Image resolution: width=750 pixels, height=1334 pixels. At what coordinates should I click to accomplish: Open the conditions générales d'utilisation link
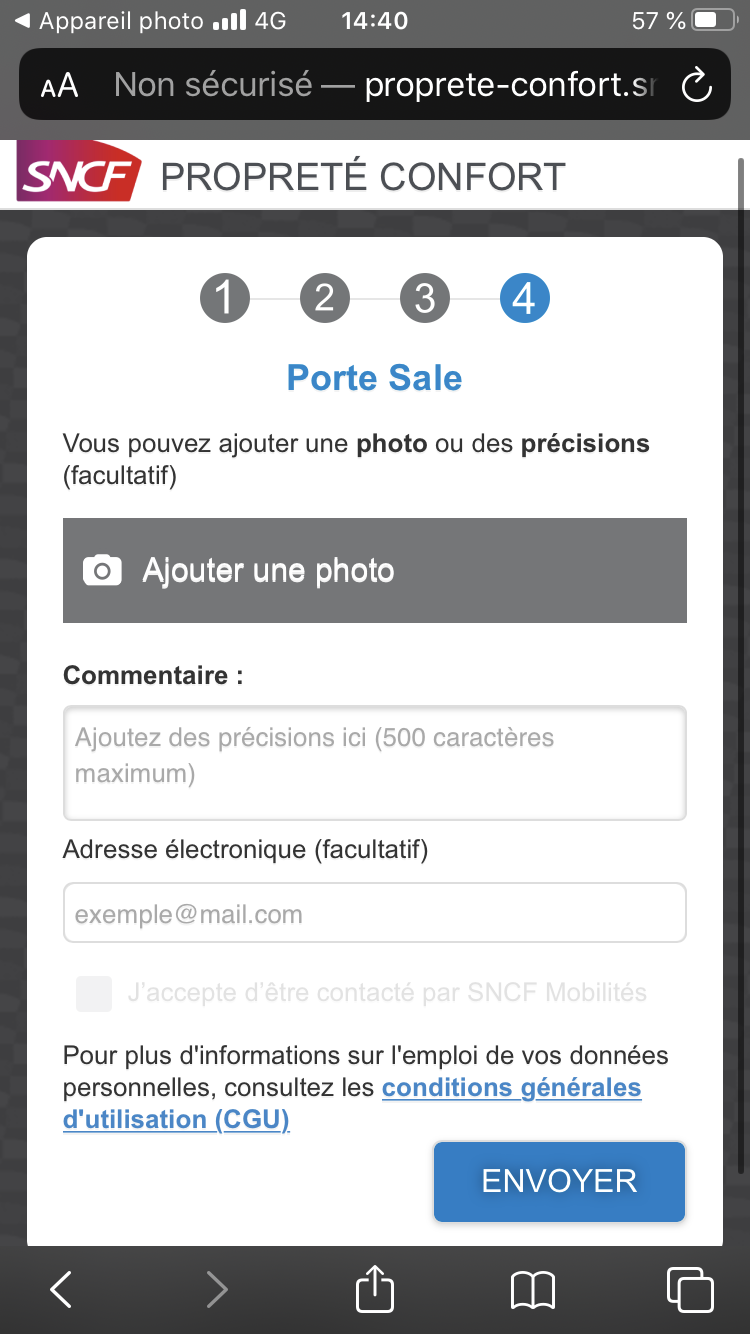(351, 1103)
